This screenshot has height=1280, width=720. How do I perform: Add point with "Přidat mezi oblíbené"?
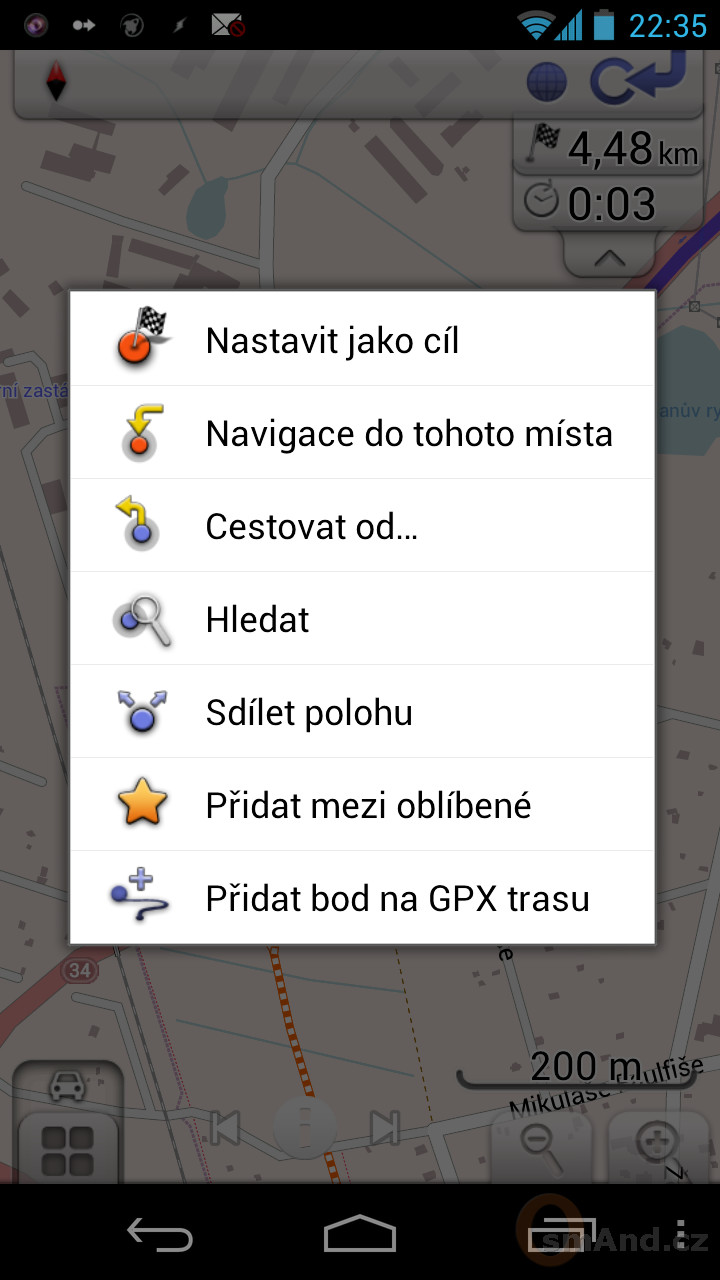tap(362, 805)
